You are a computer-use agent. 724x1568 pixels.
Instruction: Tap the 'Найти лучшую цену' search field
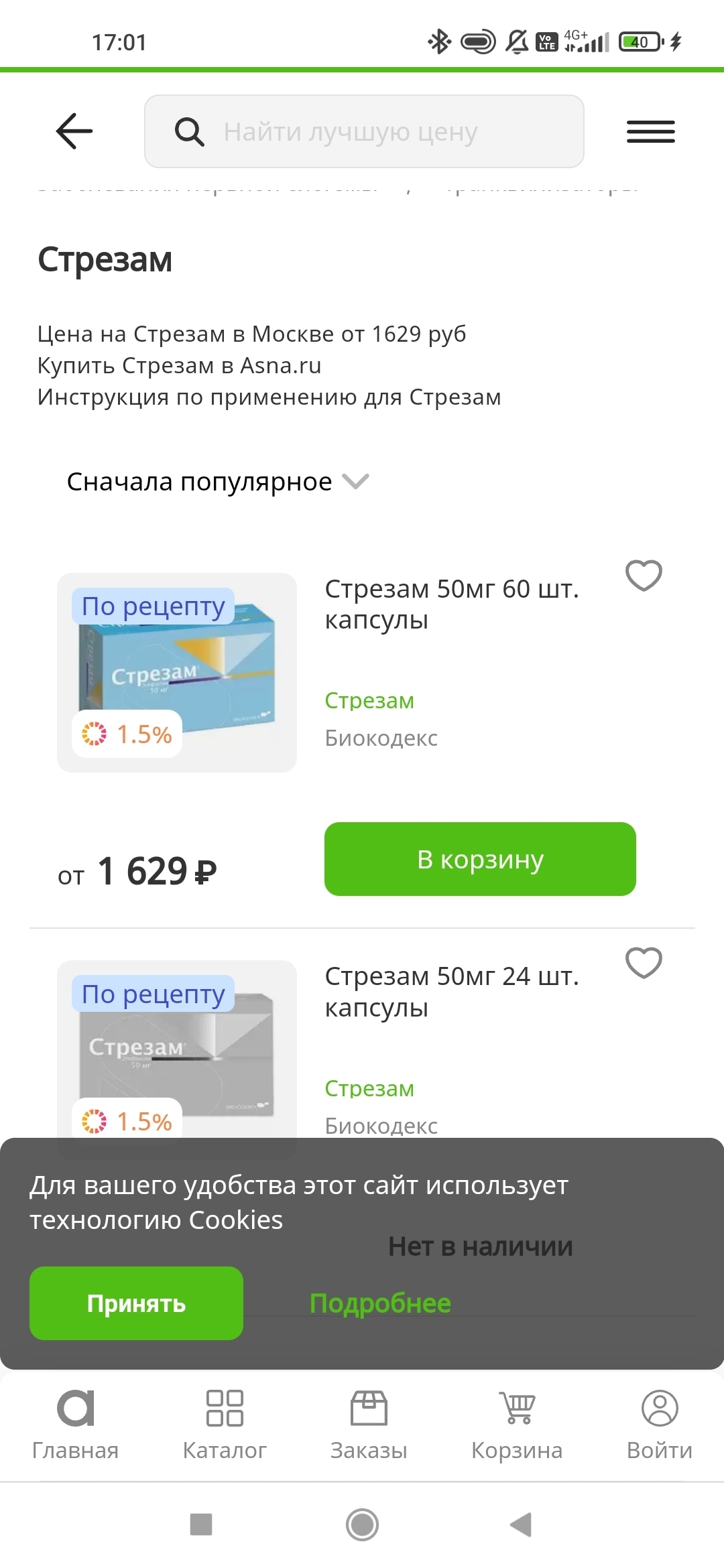(364, 131)
